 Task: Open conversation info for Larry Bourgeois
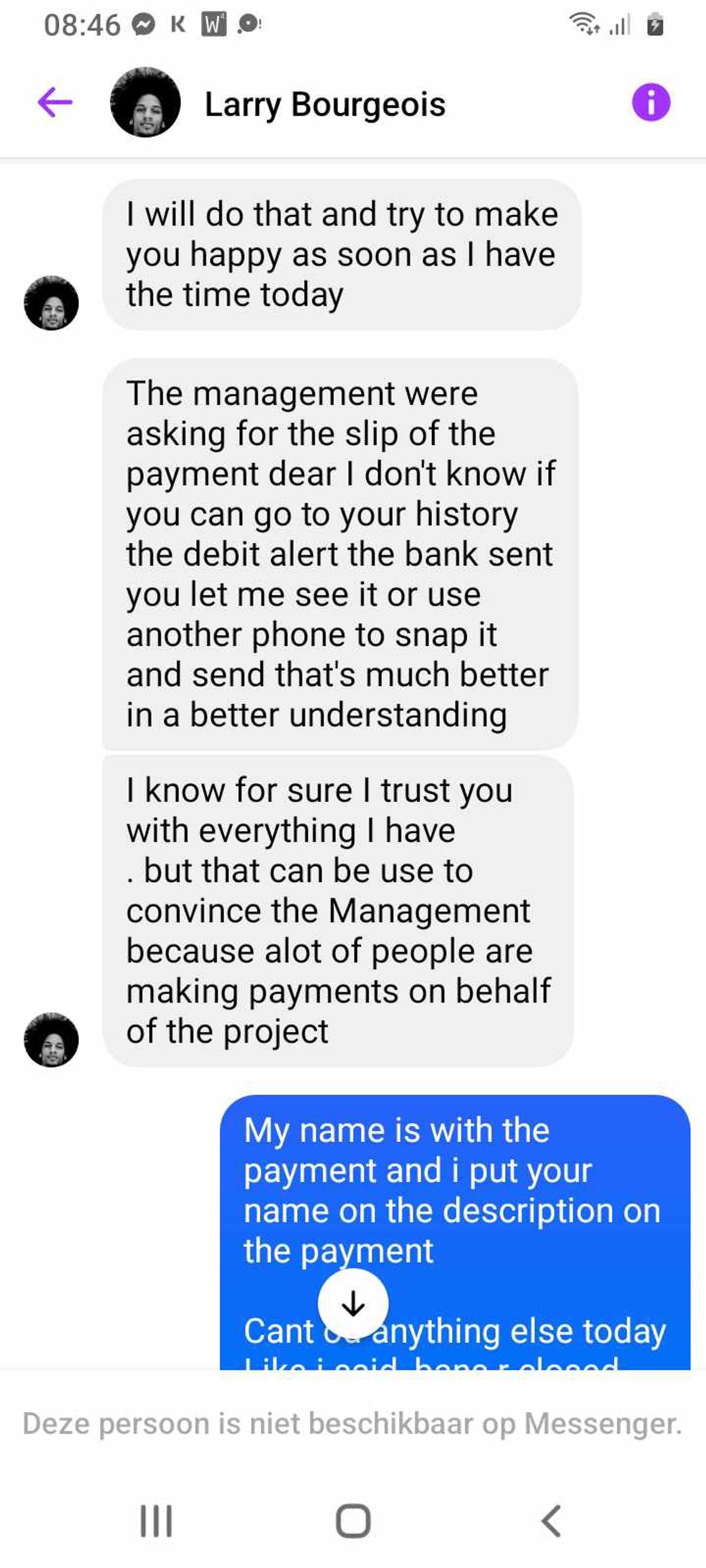(650, 102)
